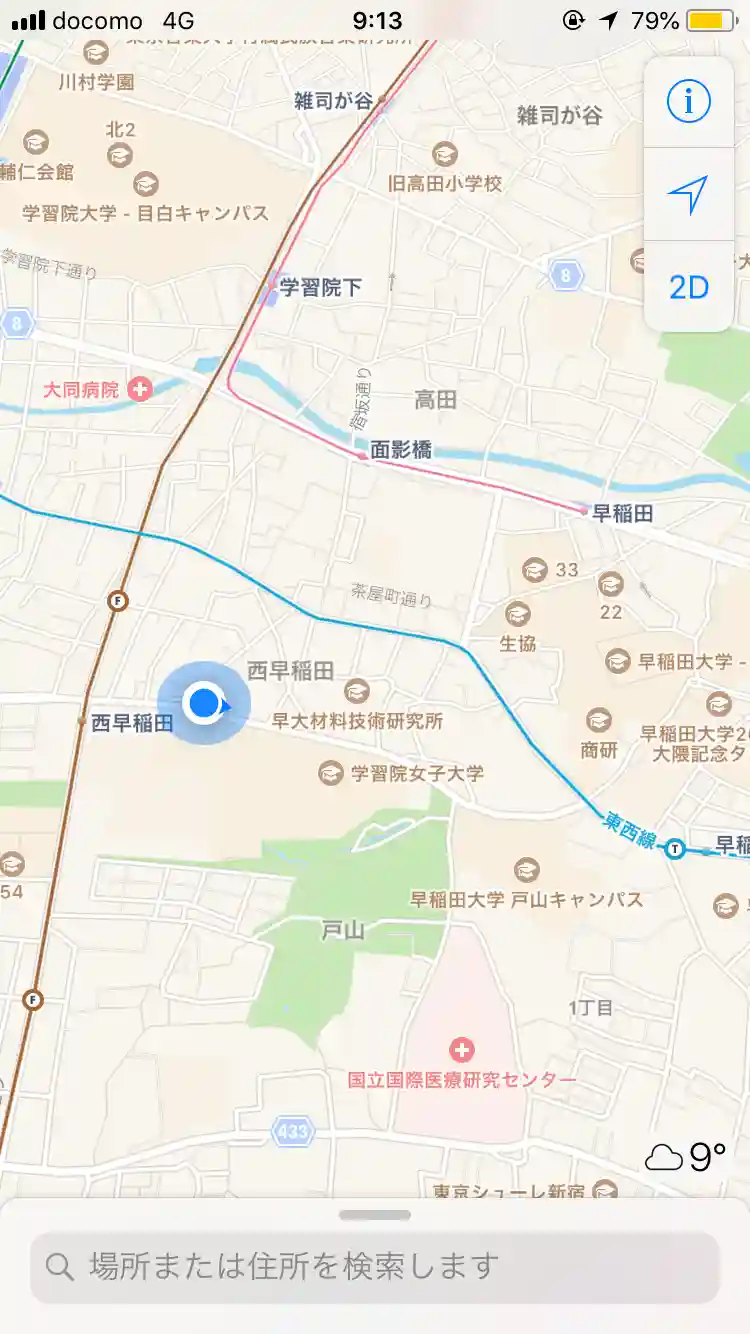
Task: Switch map to 2D view
Action: click(x=688, y=287)
